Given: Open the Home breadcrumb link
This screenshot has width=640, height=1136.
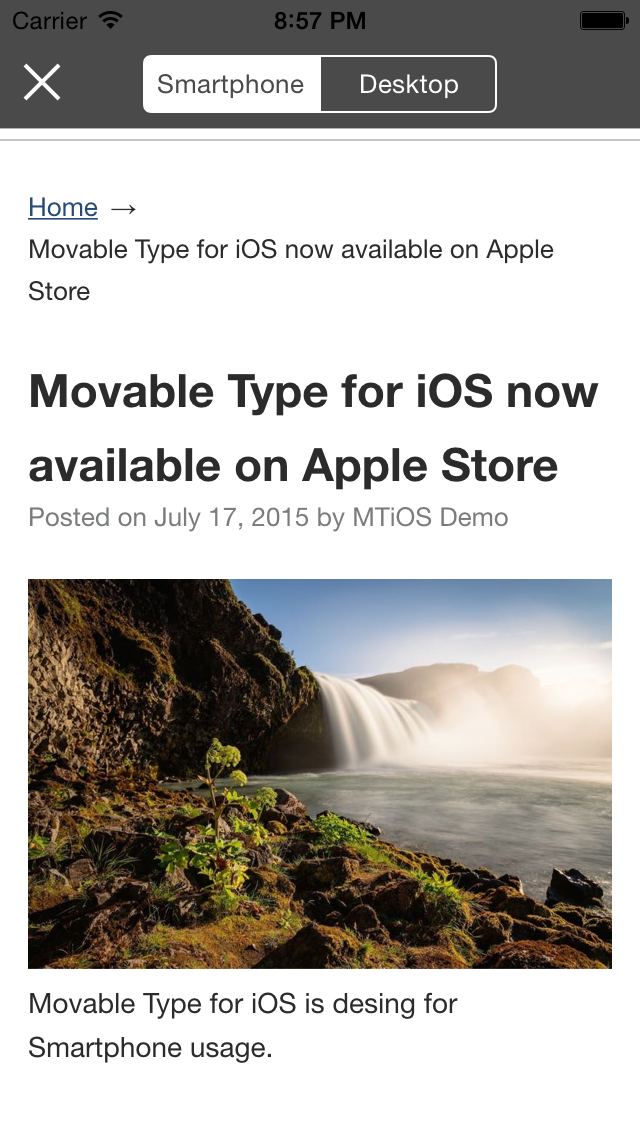Looking at the screenshot, I should (x=63, y=207).
